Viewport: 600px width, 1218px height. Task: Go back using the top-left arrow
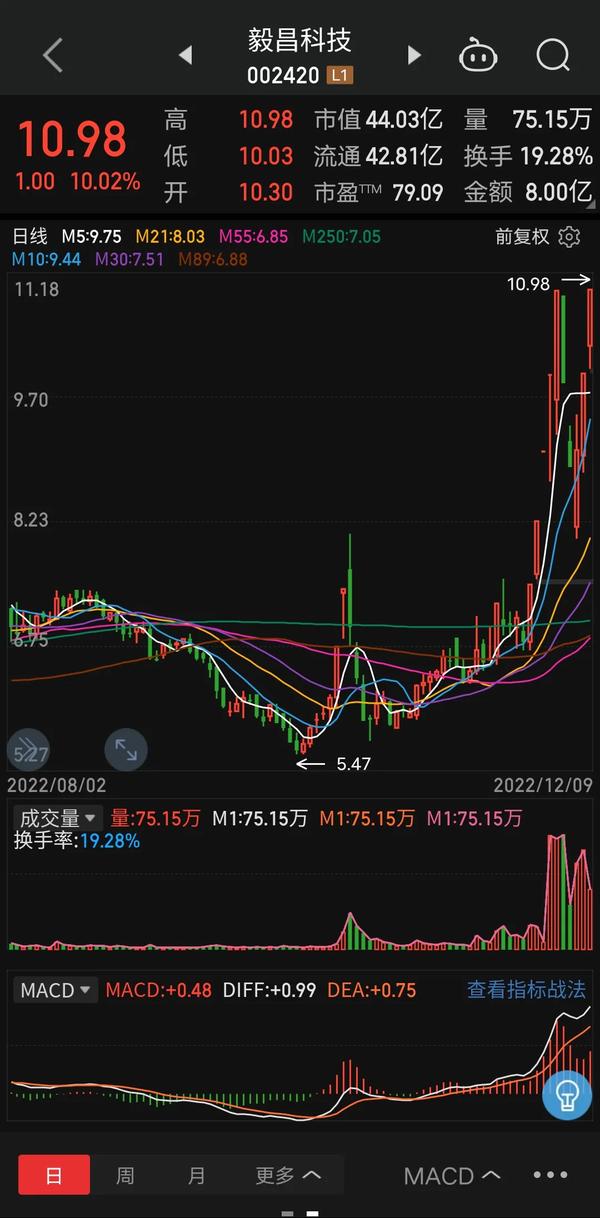pyautogui.click(x=53, y=55)
